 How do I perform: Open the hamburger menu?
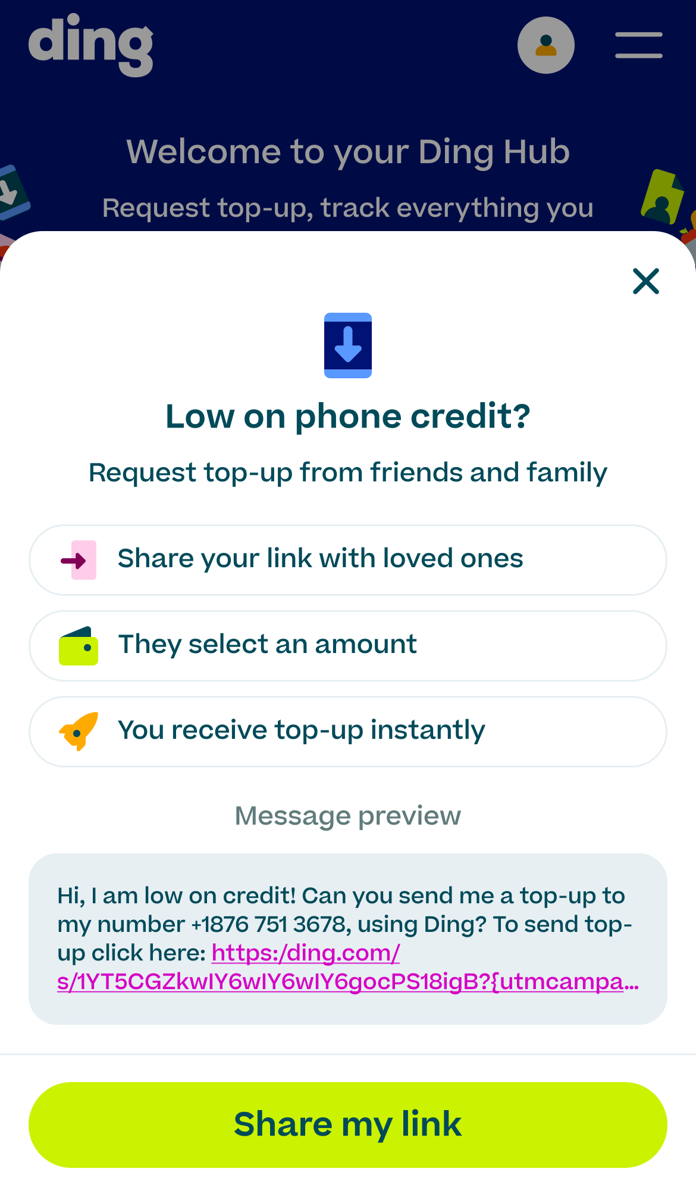(638, 45)
